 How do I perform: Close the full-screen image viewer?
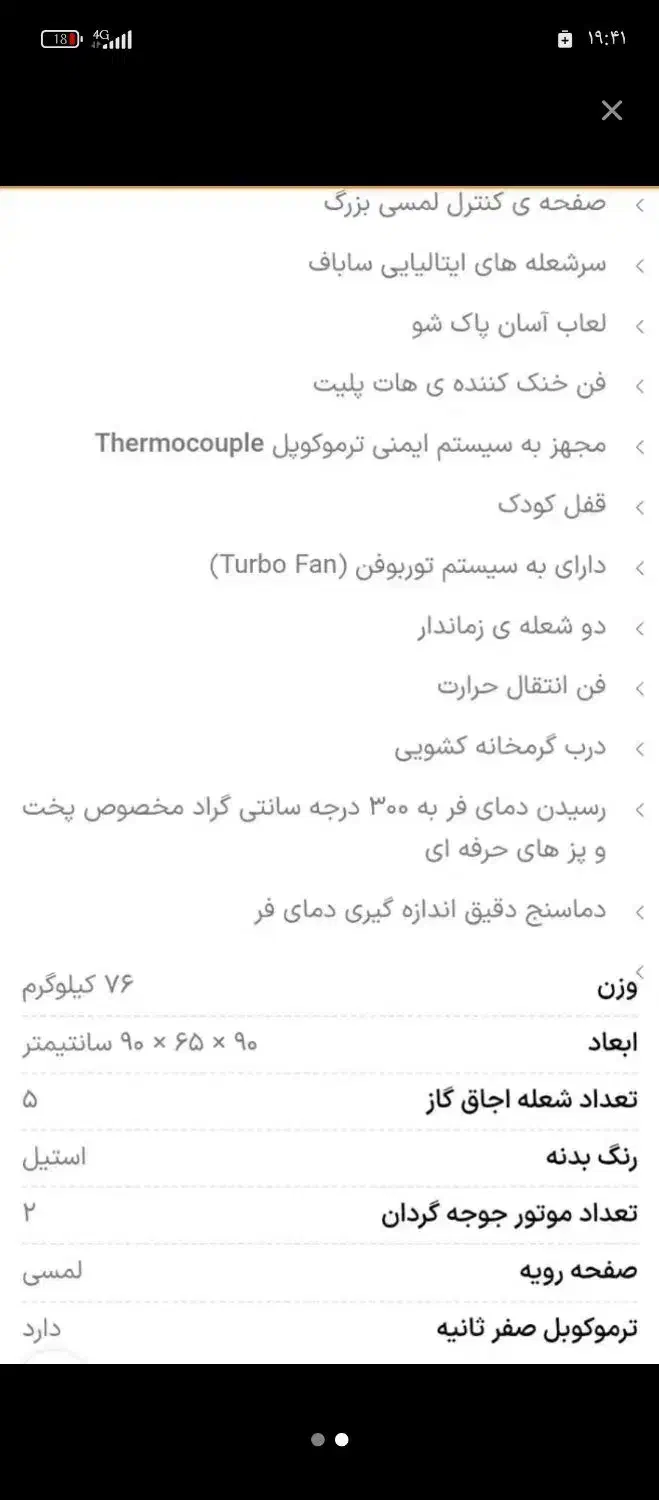click(x=612, y=111)
